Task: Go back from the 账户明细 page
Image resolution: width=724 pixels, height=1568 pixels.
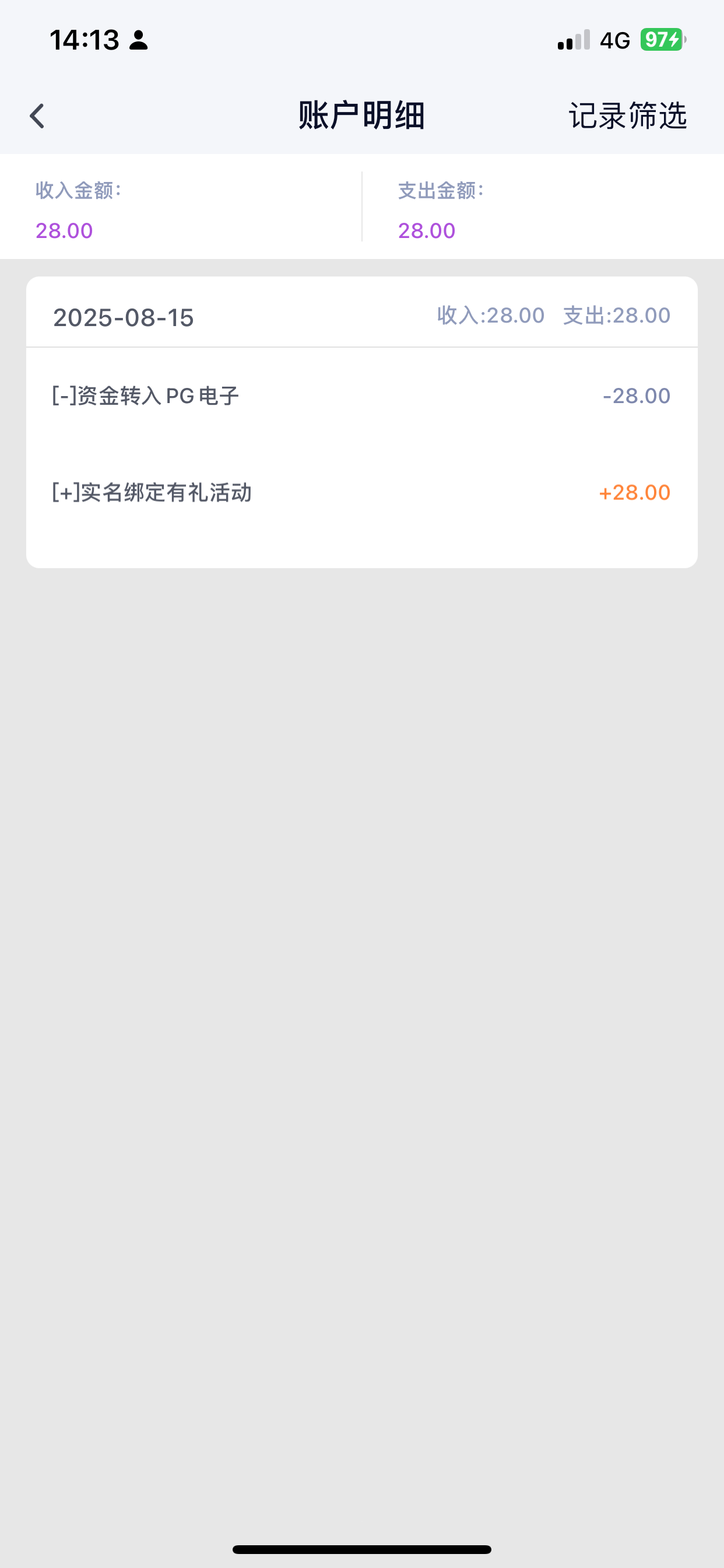Action: pos(37,116)
